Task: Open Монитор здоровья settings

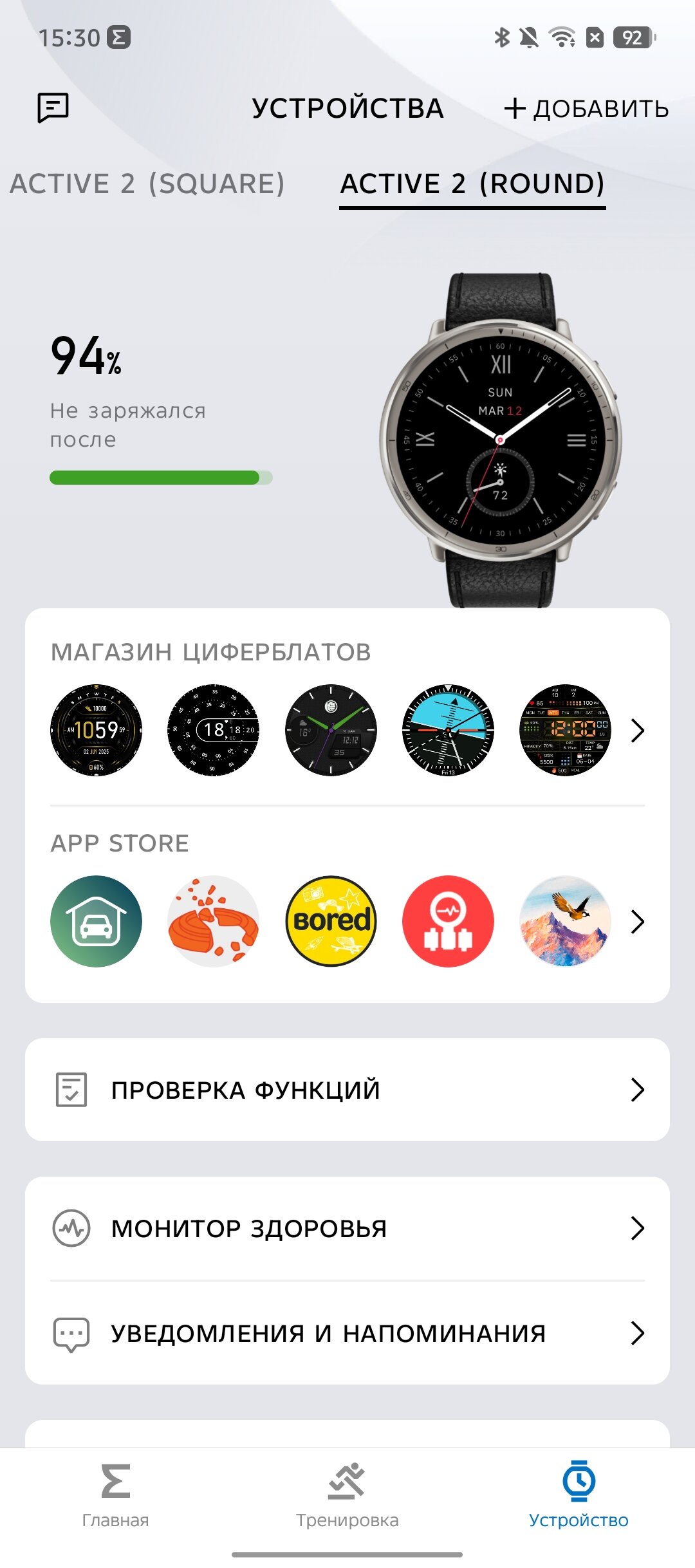Action: [347, 1228]
